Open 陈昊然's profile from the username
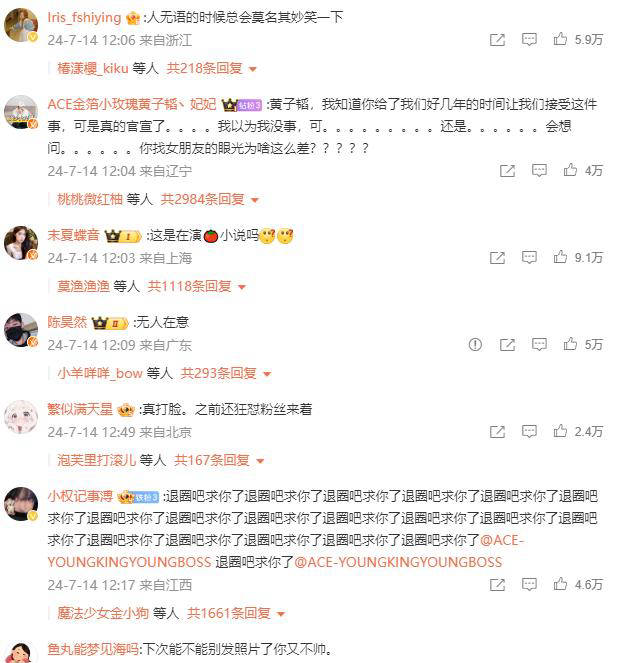Image resolution: width=620 pixels, height=663 pixels. click(x=67, y=323)
